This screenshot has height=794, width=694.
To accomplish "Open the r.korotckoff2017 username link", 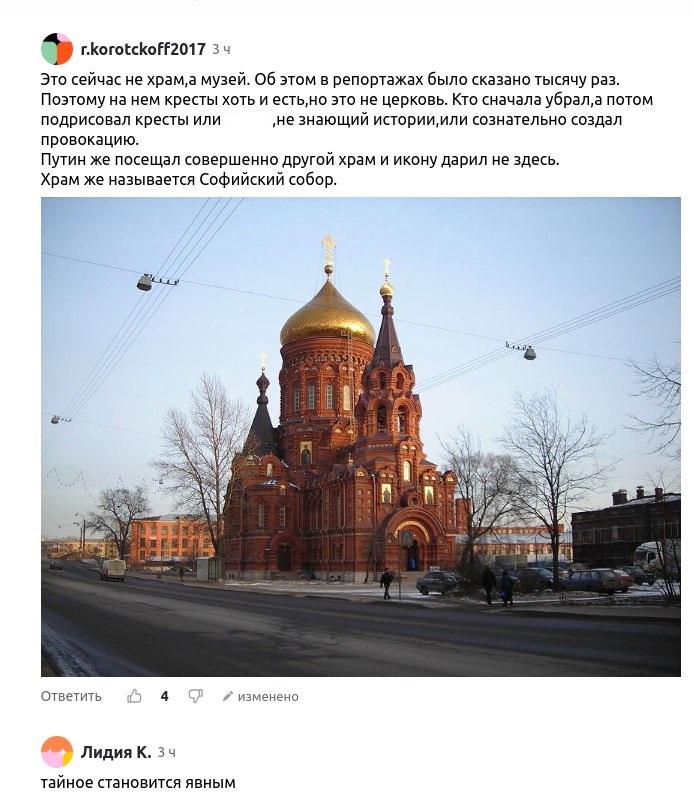I will (143, 49).
